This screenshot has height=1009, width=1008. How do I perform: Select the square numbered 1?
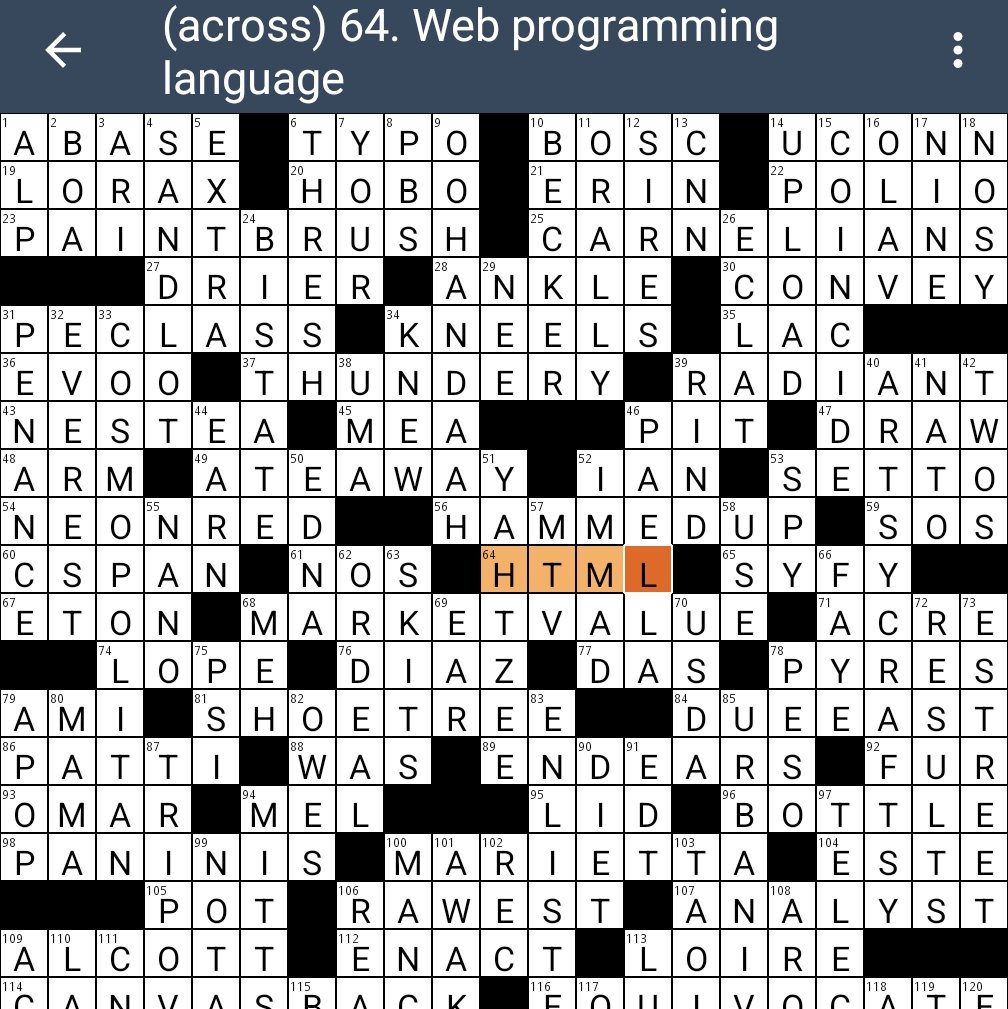coord(25,138)
